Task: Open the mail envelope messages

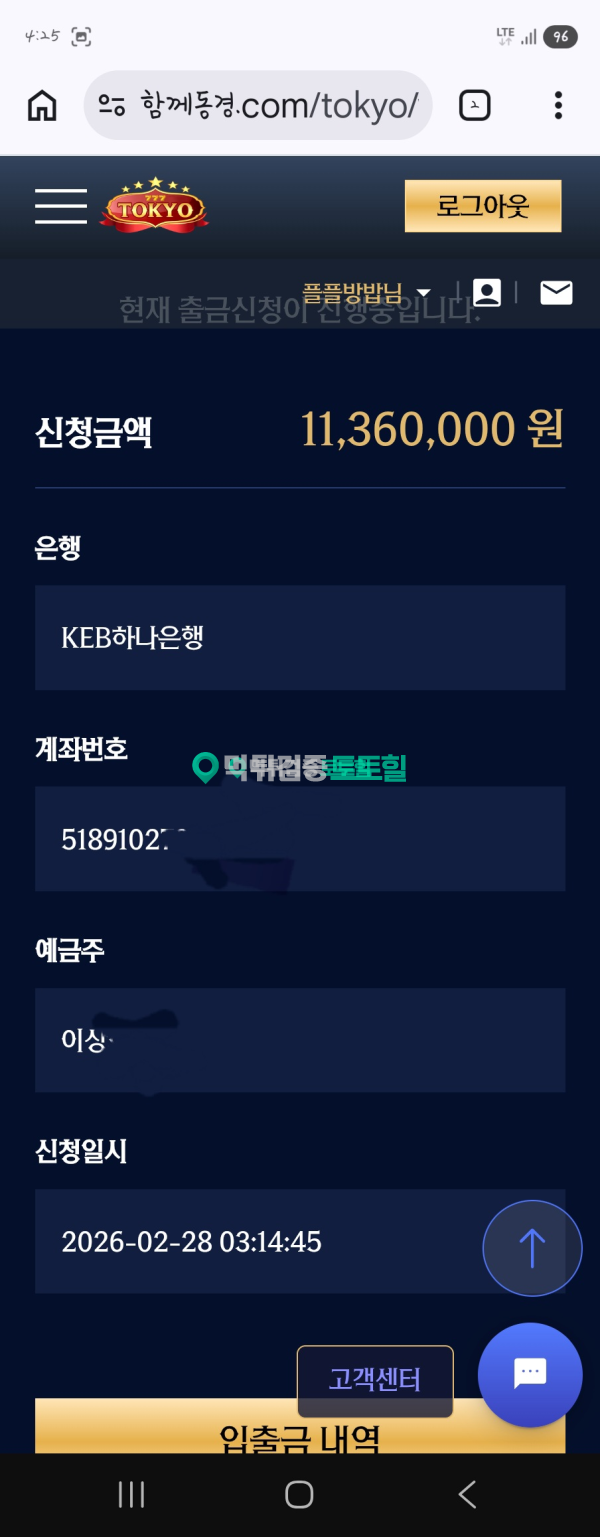Action: [x=556, y=292]
